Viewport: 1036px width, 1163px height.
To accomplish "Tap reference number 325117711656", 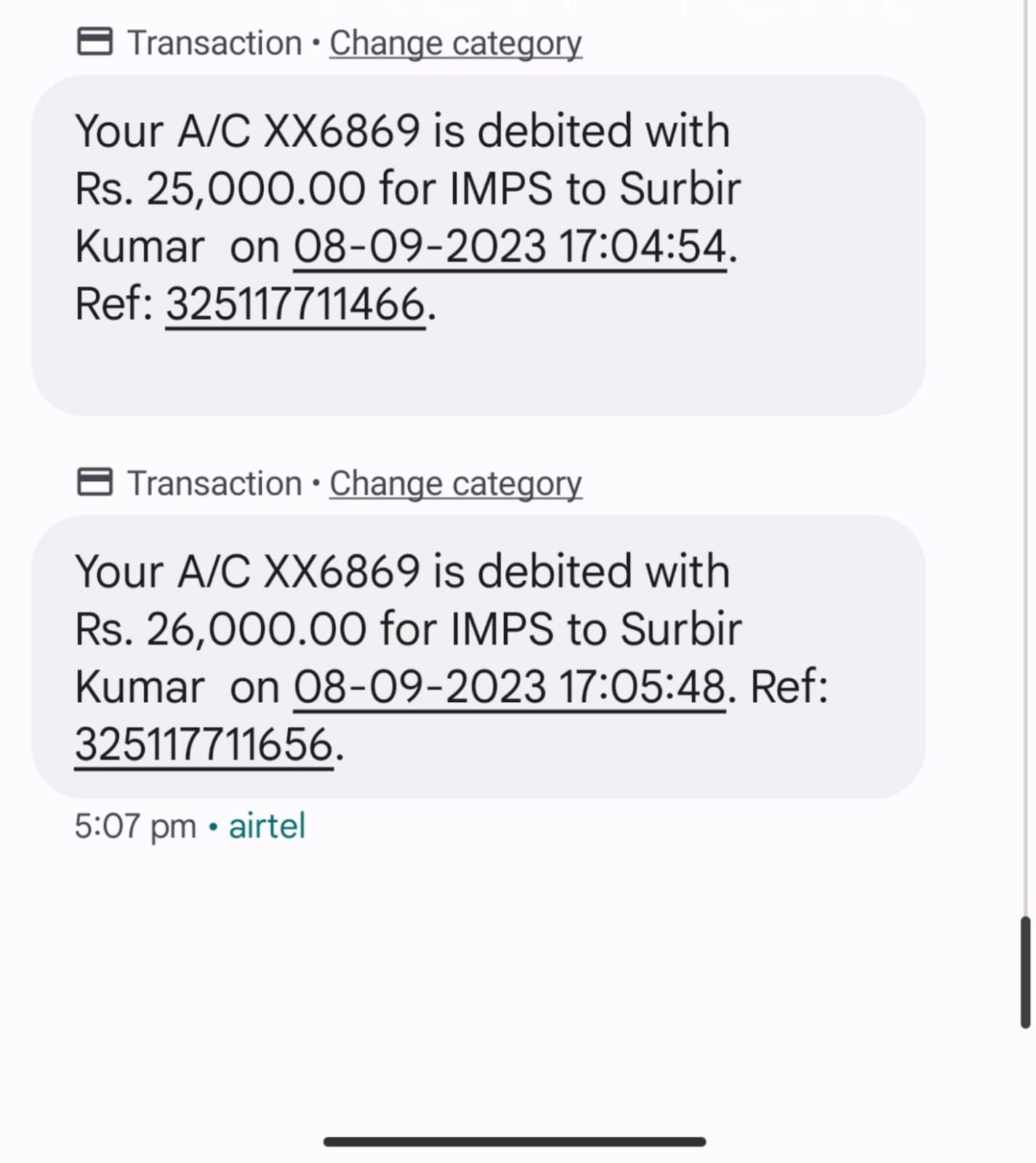I will 204,745.
